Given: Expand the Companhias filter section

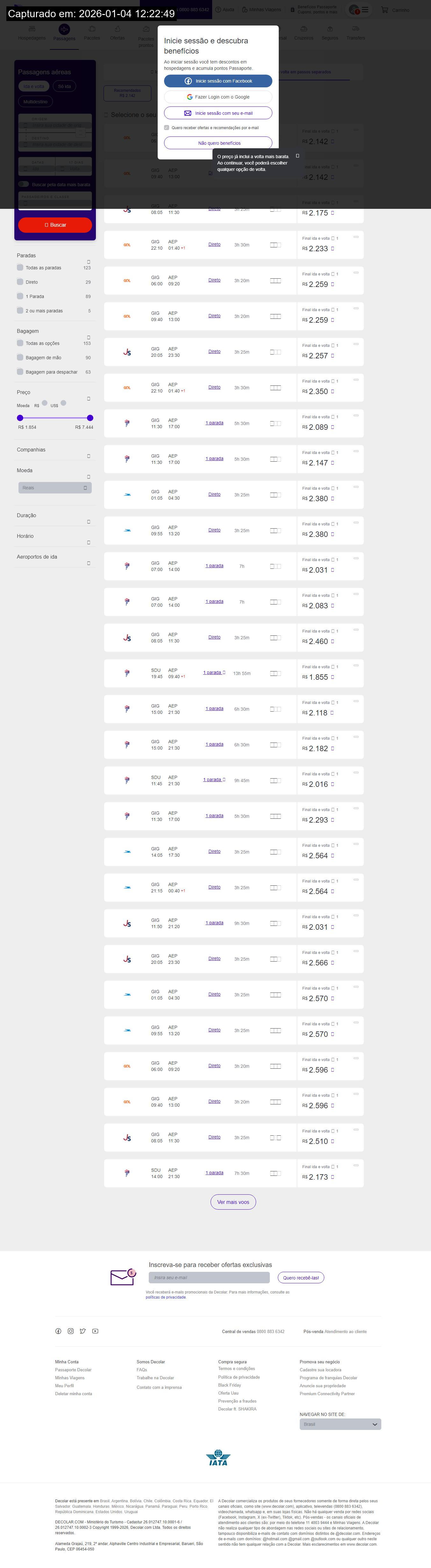Looking at the screenshot, I should [x=89, y=456].
